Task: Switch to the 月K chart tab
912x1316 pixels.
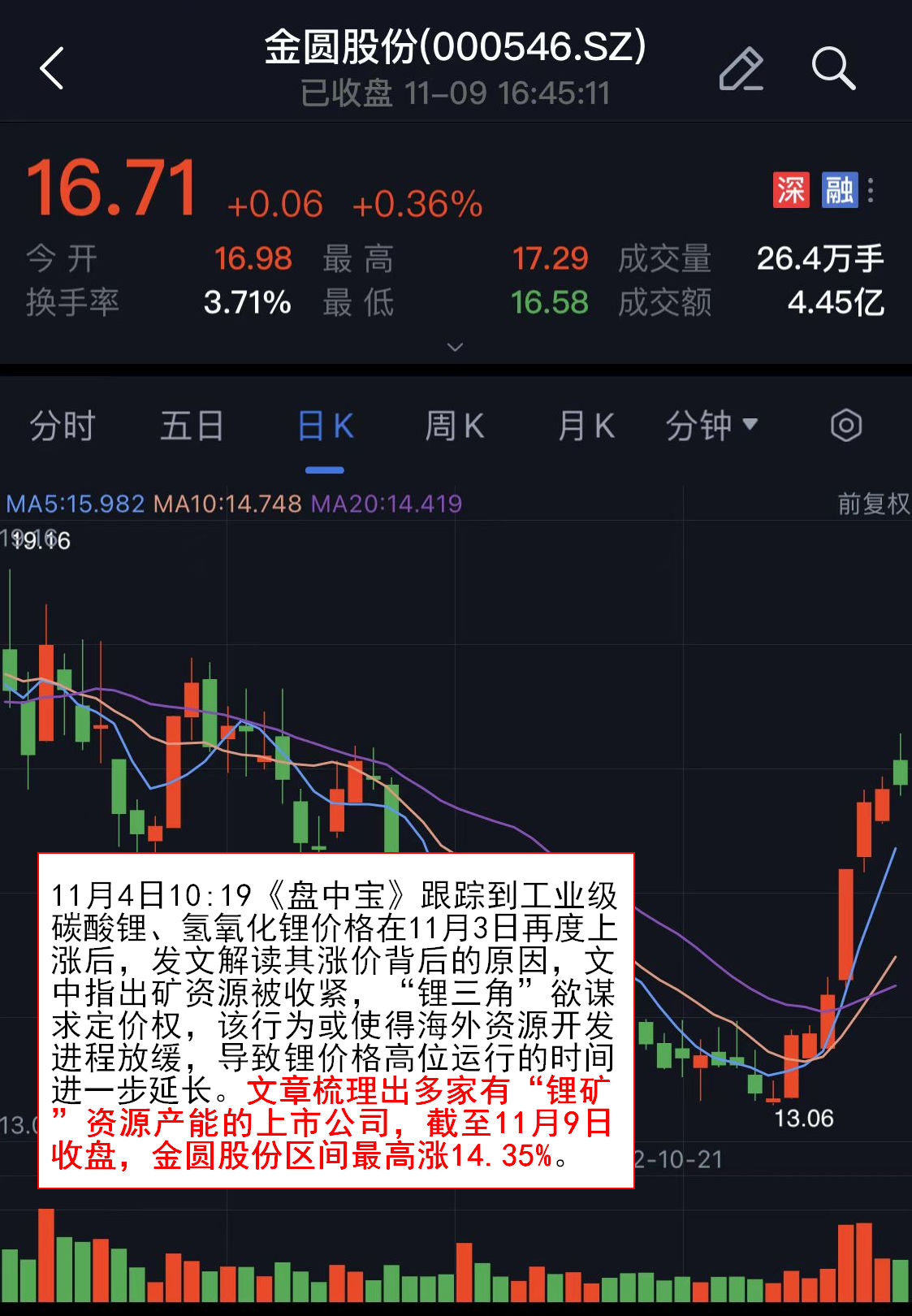Action: [x=586, y=426]
